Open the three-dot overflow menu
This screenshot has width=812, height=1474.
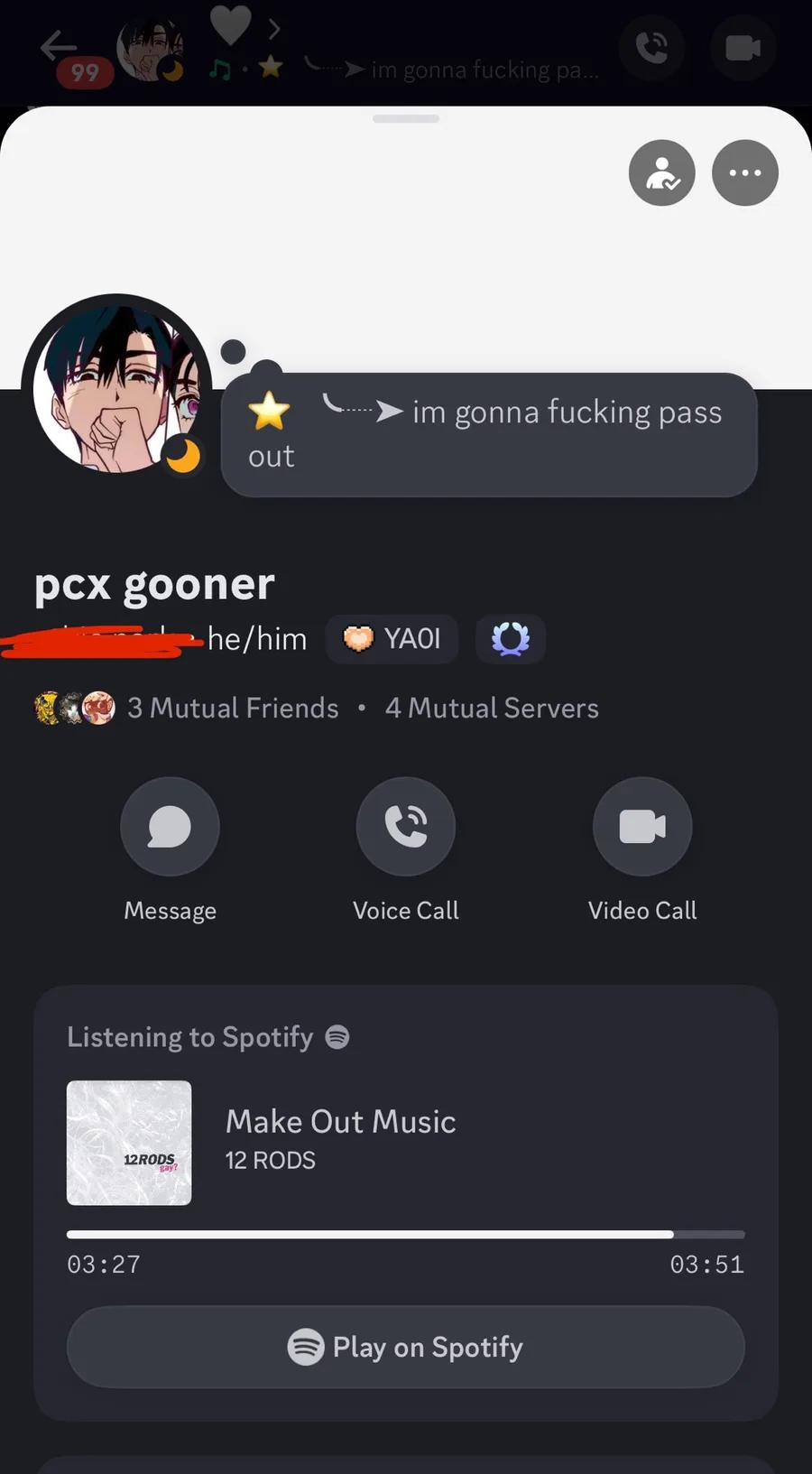tap(744, 172)
